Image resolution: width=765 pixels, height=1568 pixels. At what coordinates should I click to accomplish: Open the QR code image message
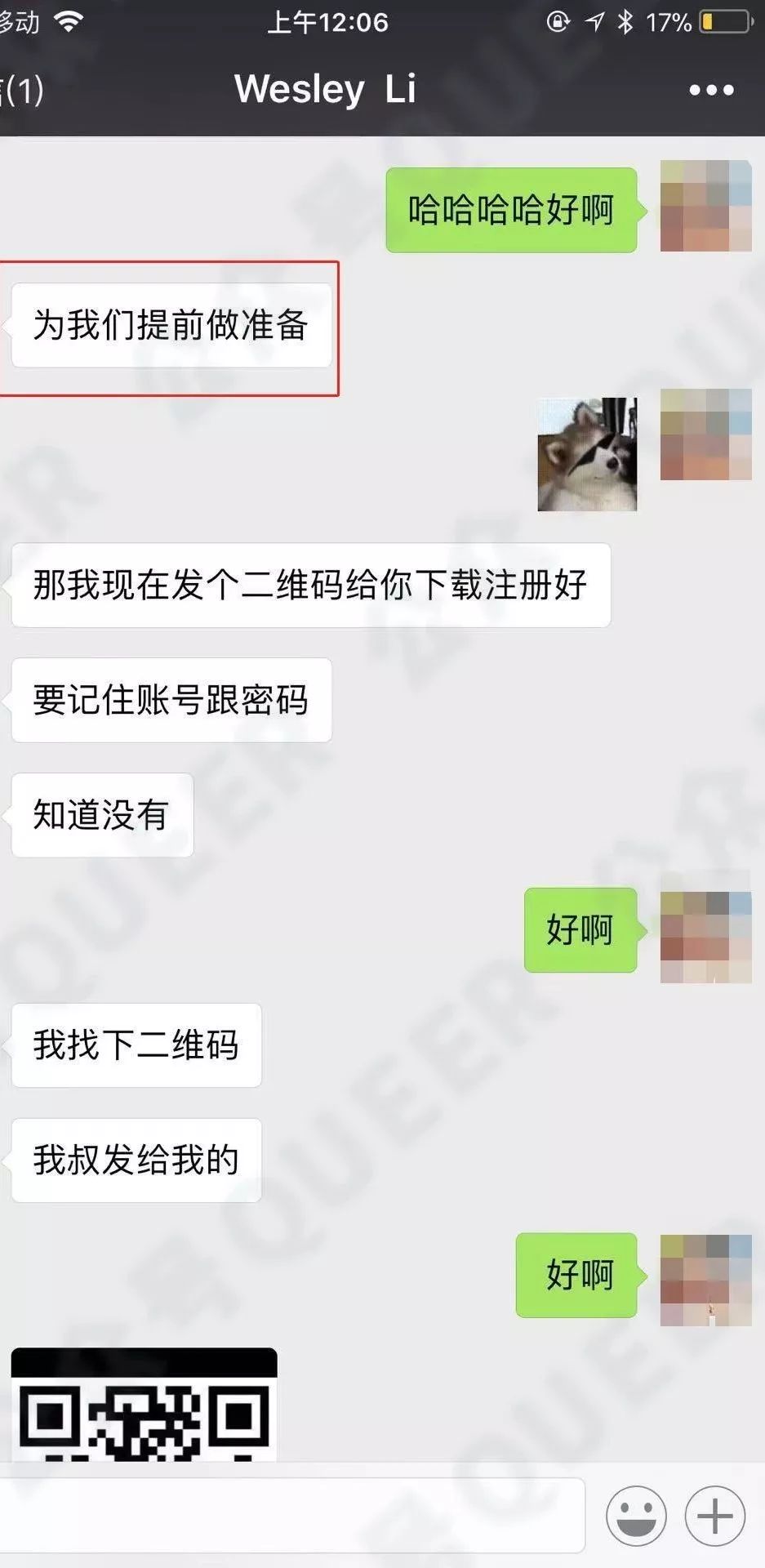(x=144, y=1406)
